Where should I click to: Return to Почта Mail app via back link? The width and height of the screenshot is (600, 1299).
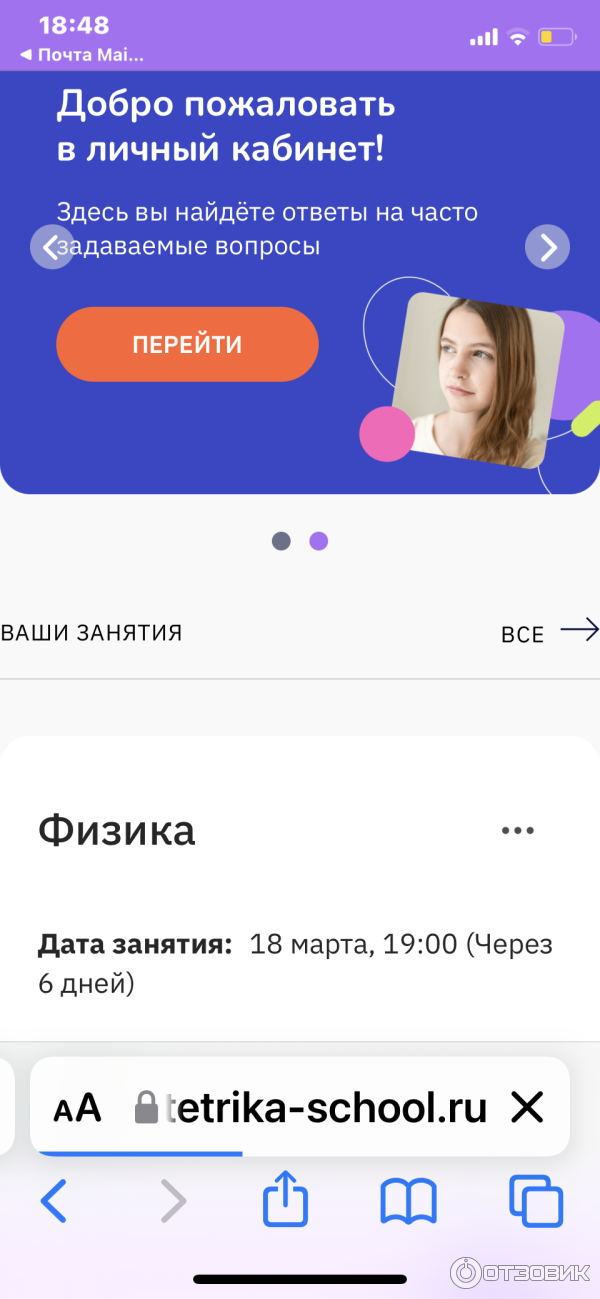pyautogui.click(x=82, y=55)
